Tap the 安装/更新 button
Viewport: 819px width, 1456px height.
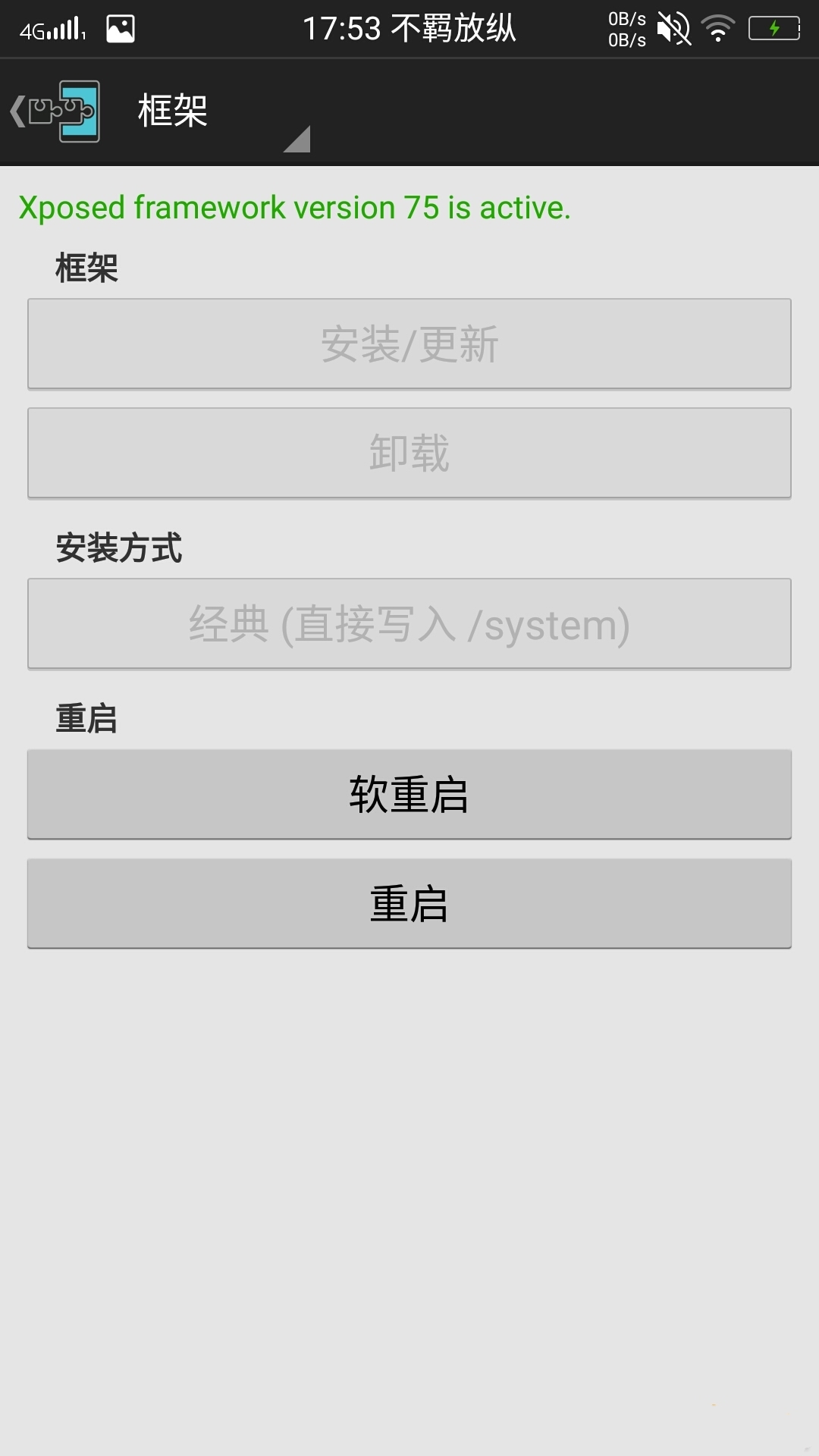pyautogui.click(x=409, y=344)
